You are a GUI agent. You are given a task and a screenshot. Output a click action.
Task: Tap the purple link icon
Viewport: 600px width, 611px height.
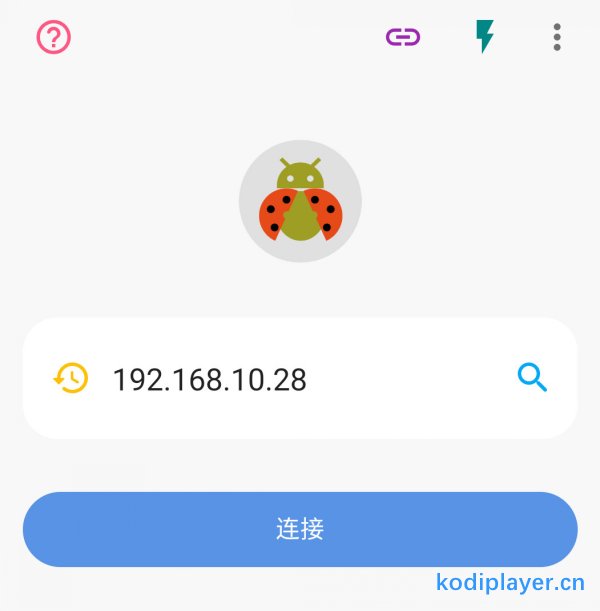pos(403,38)
